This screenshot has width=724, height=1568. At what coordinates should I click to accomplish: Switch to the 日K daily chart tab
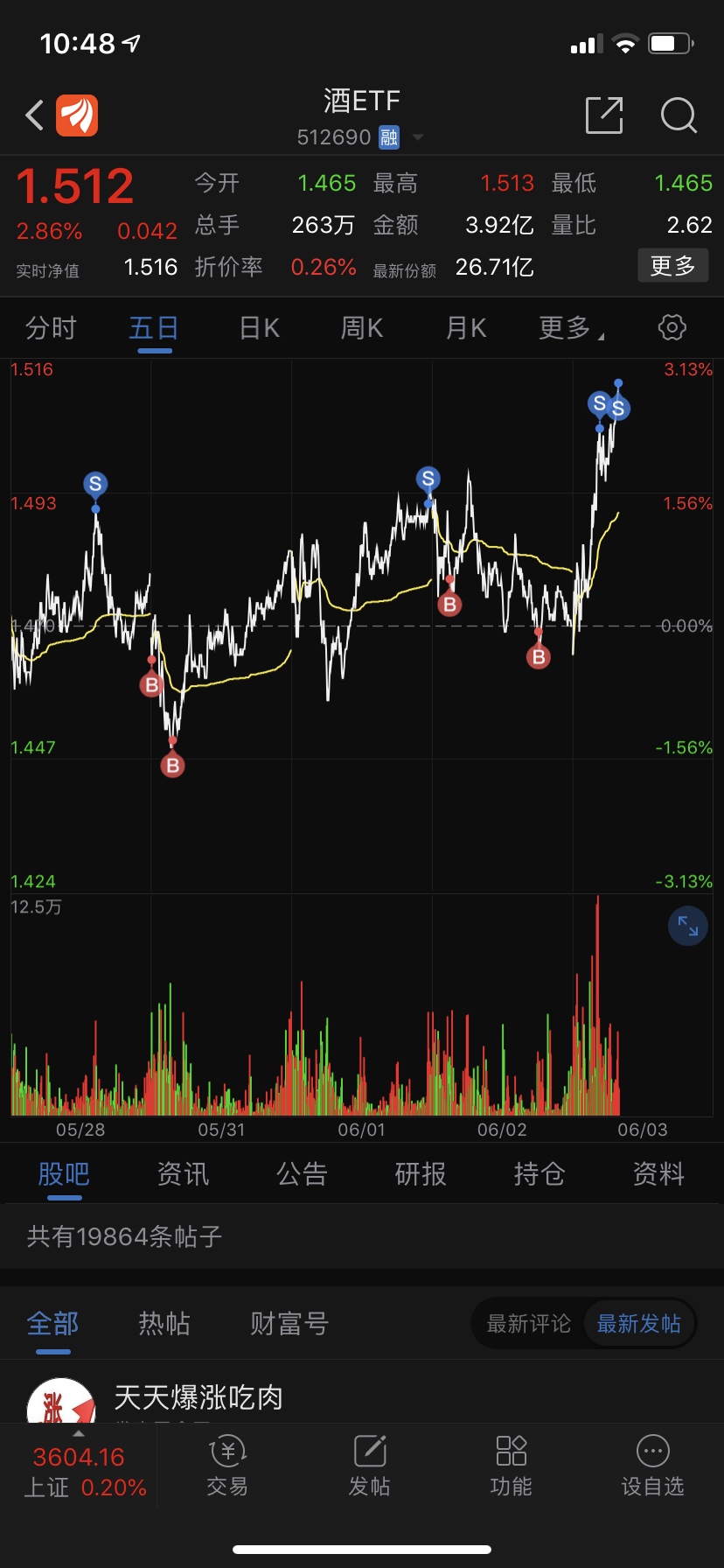257,326
